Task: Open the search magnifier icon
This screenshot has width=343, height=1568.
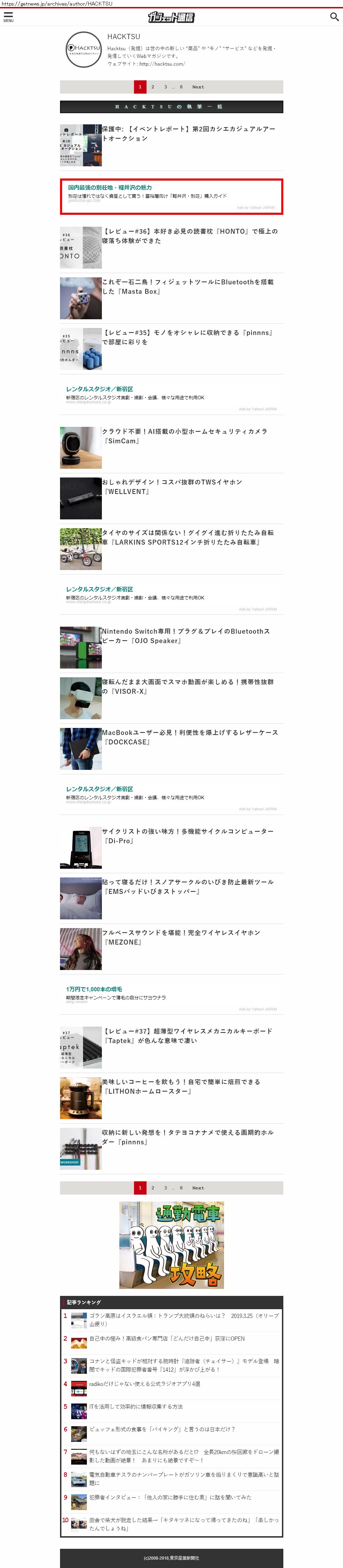Action: click(334, 16)
